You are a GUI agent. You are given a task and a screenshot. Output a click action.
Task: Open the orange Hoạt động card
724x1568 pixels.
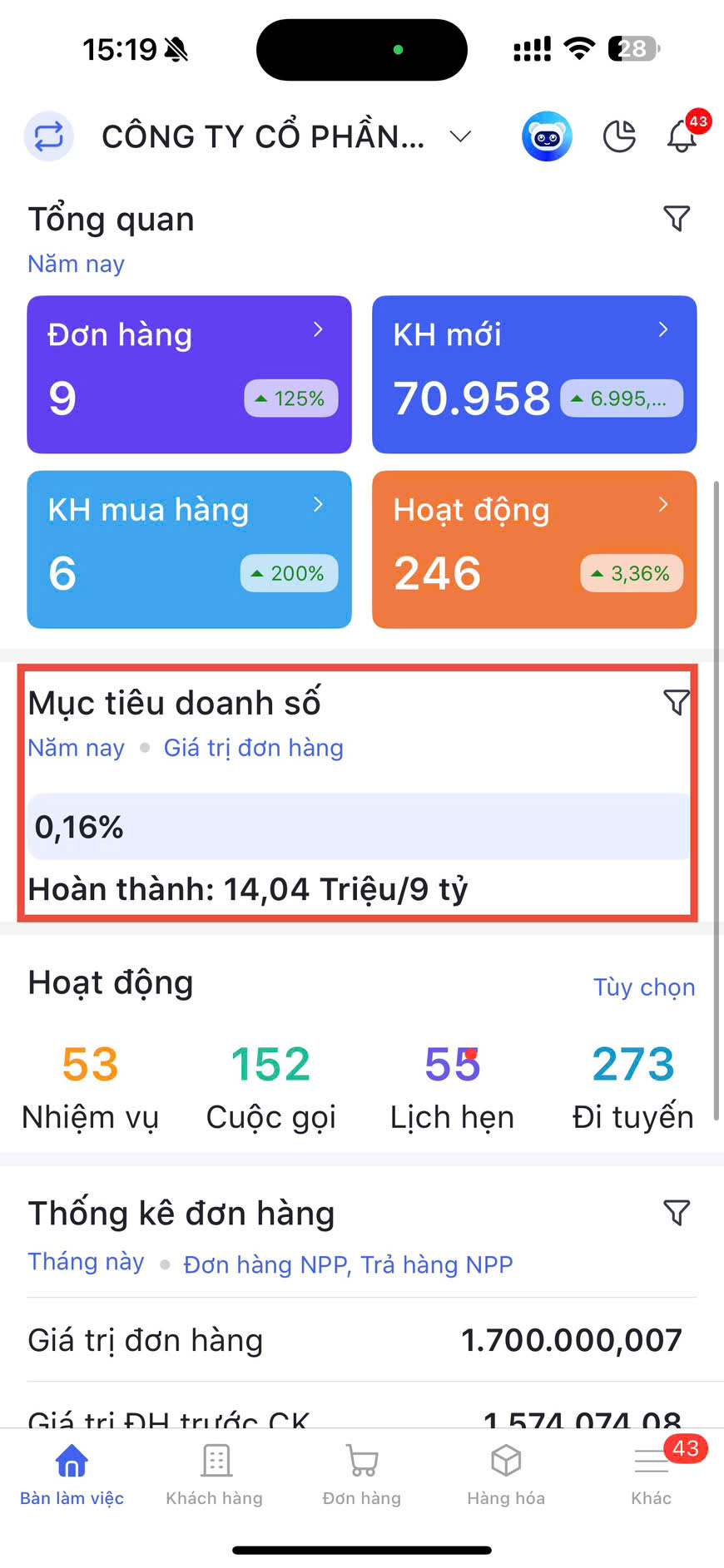tap(533, 549)
